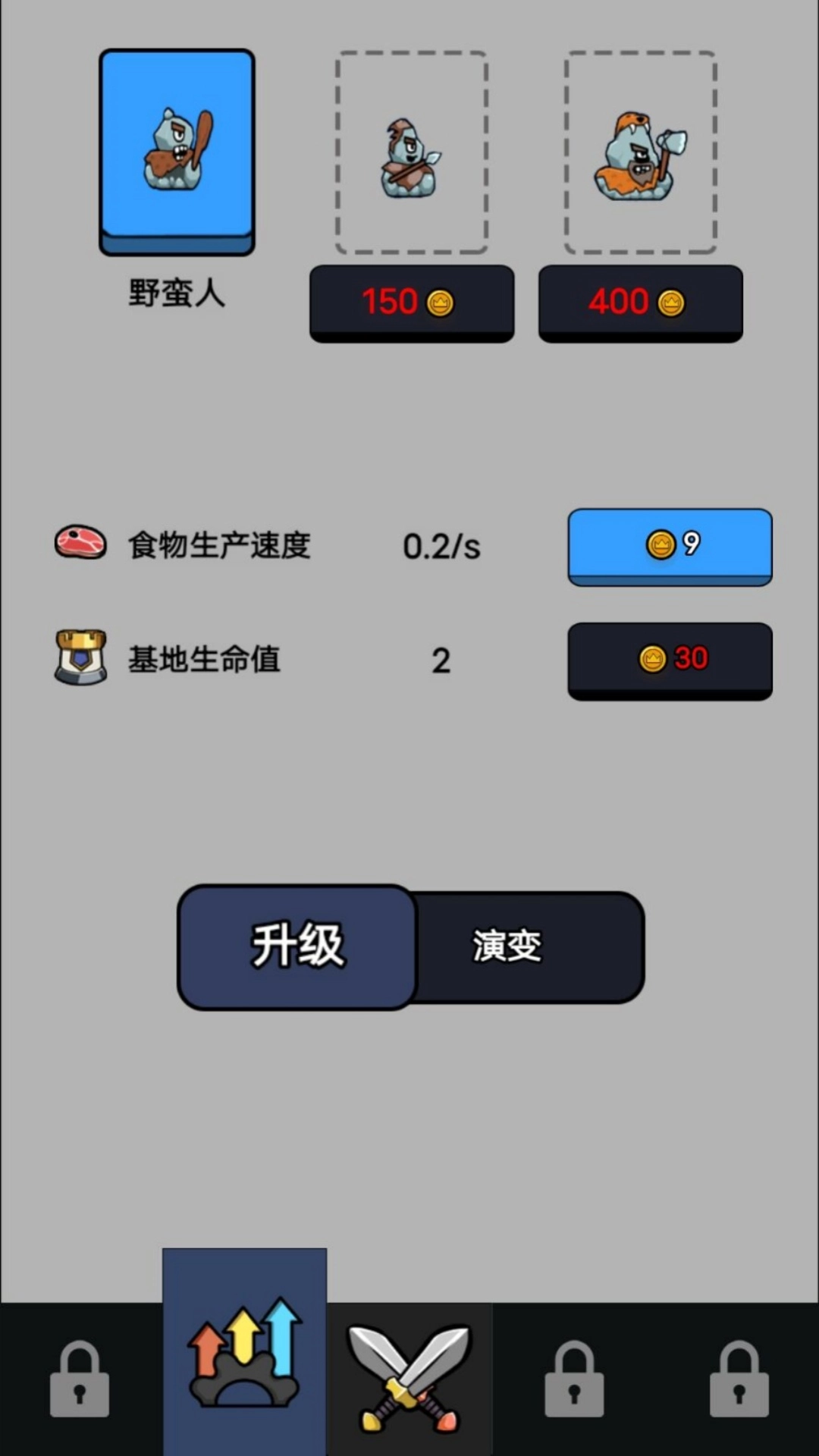Unlock the unit costing 400 coins
This screenshot has height=1456, width=819.
[x=640, y=303]
